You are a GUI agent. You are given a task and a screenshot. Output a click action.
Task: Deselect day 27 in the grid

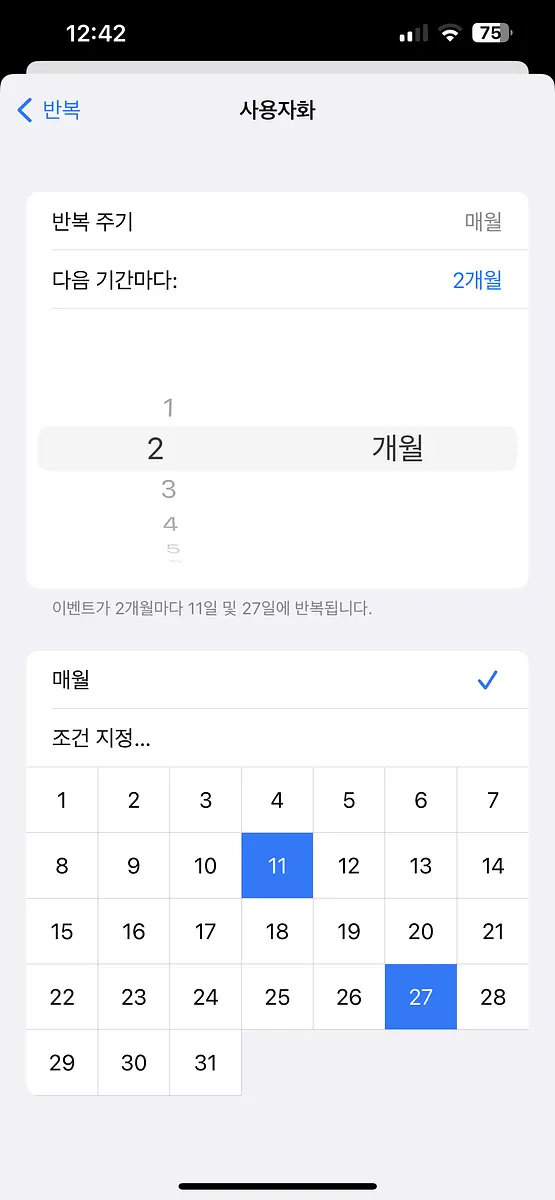pos(421,997)
